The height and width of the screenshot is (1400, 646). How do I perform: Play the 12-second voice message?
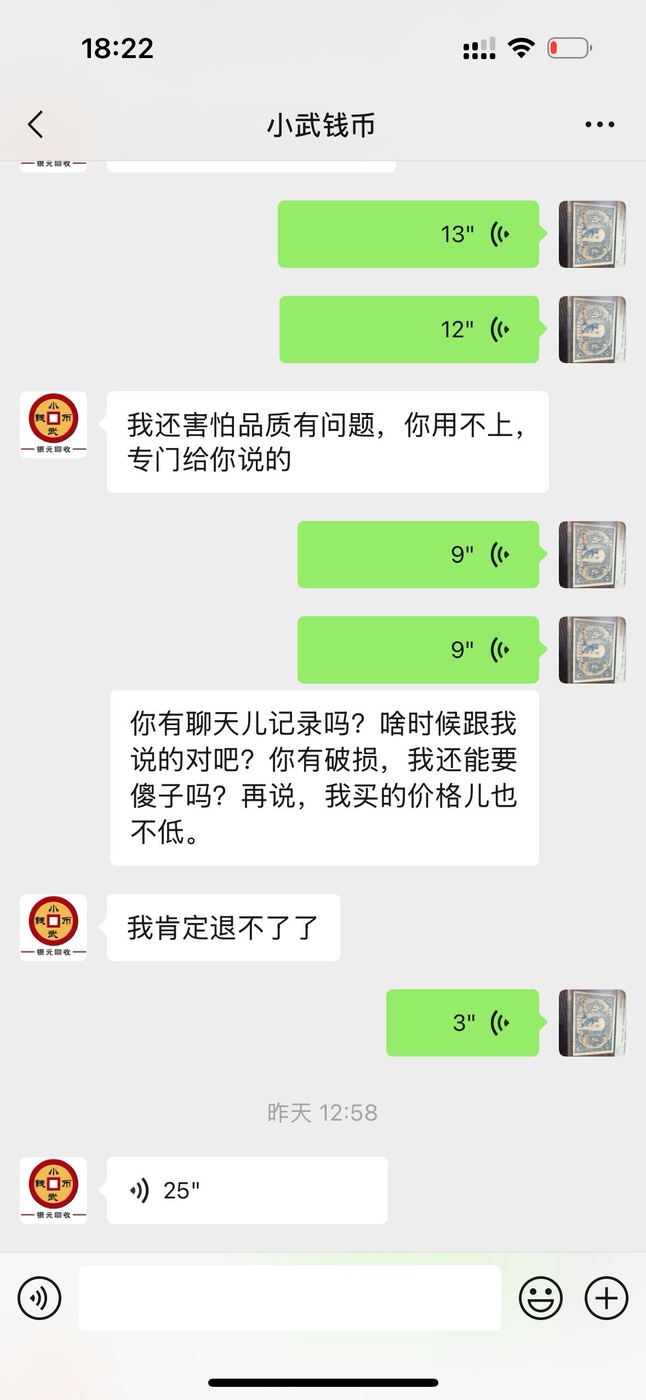(x=409, y=329)
